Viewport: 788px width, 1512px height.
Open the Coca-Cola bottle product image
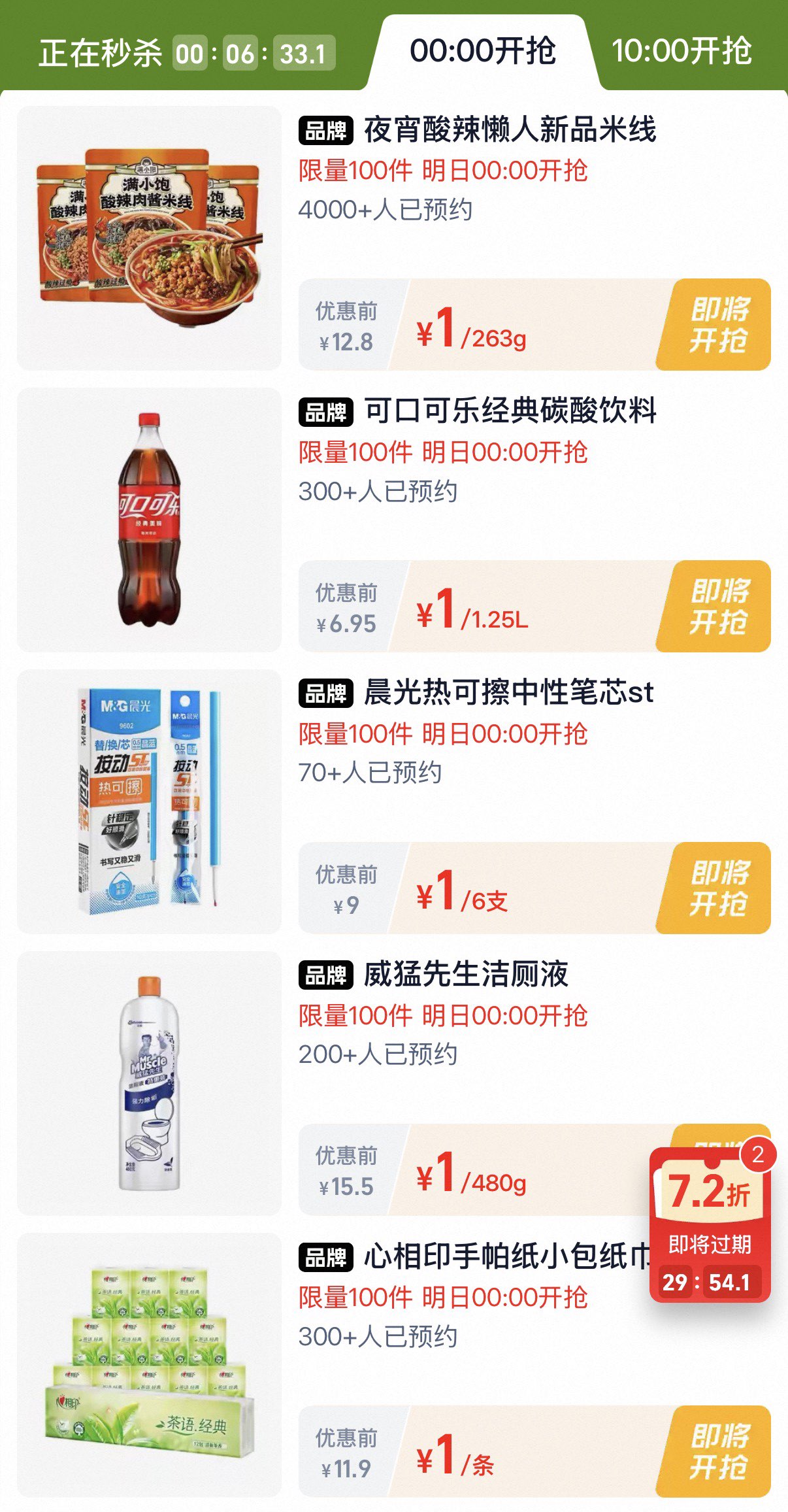click(x=149, y=520)
